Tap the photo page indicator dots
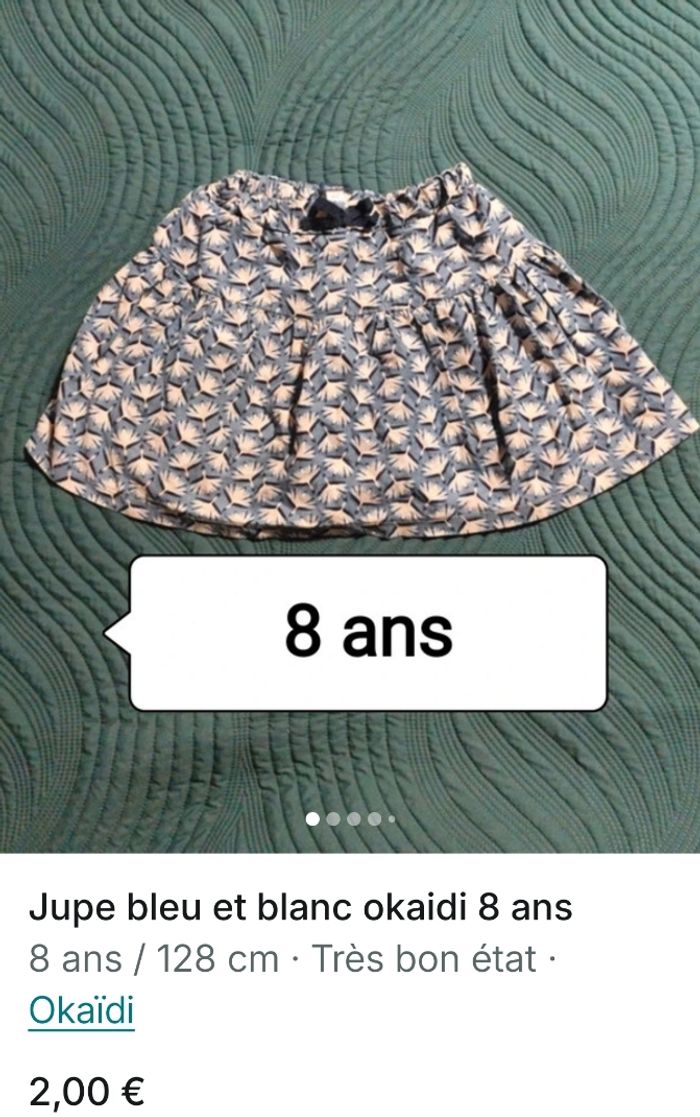The height and width of the screenshot is (1117, 700). (350, 818)
